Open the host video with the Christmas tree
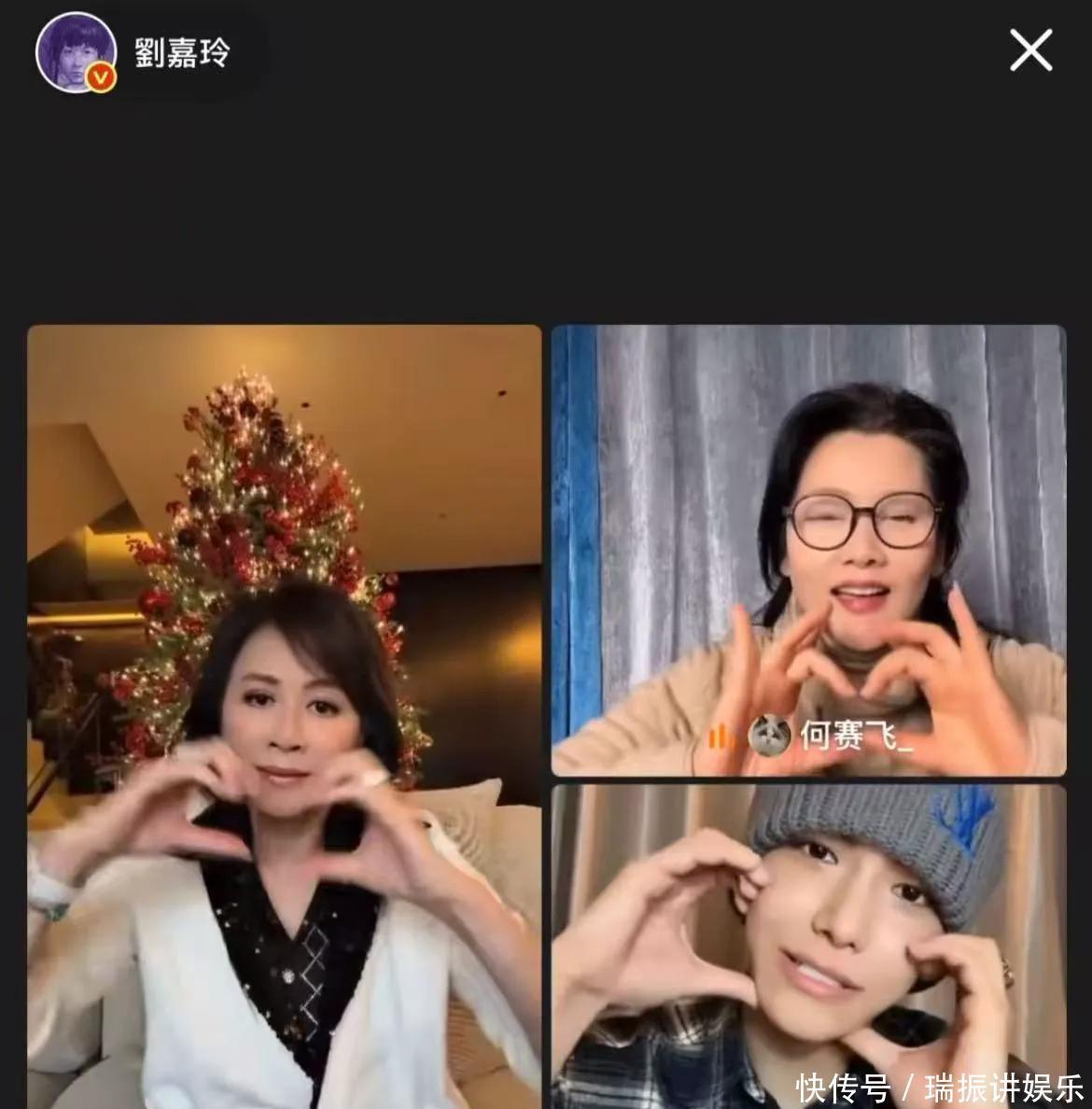 [284, 715]
